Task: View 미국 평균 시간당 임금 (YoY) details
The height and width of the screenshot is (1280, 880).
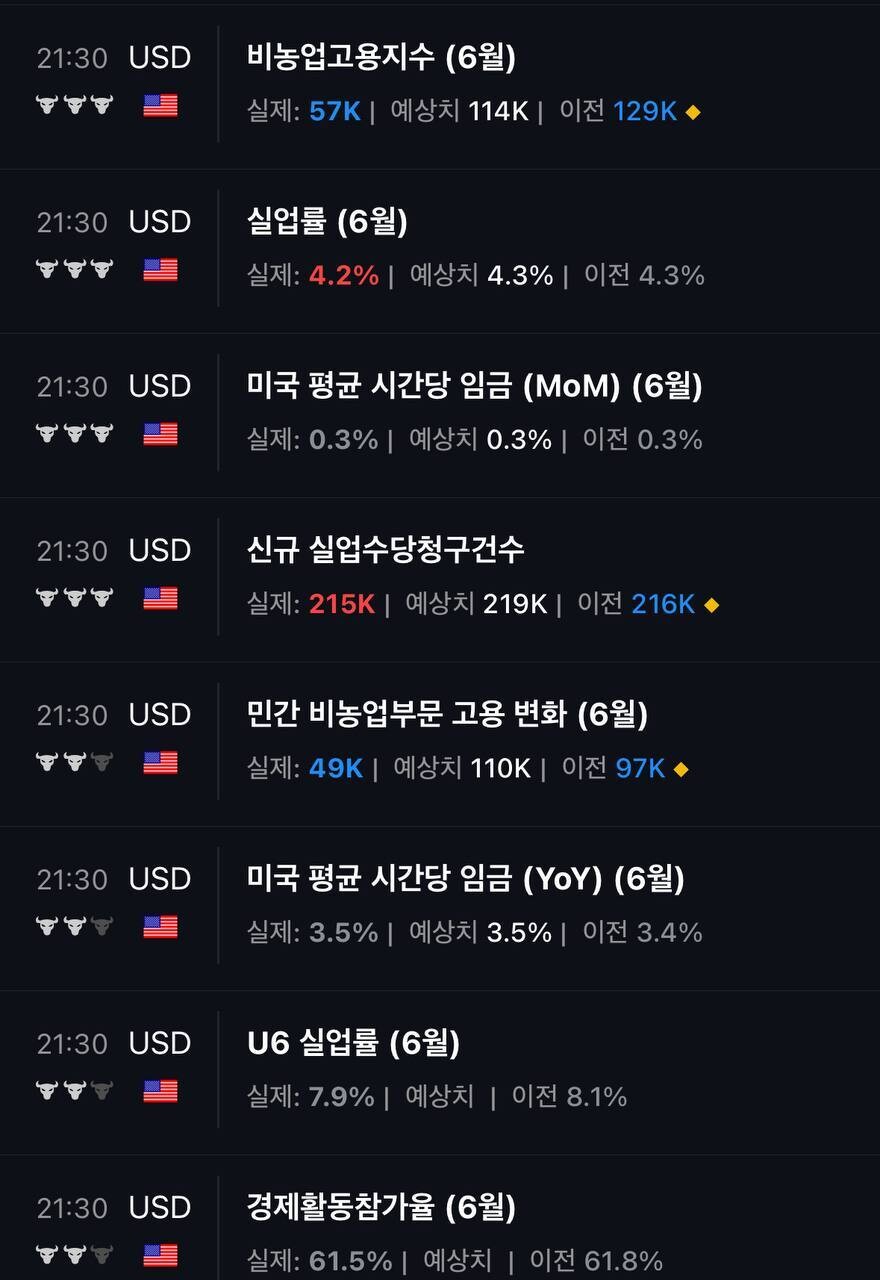Action: (x=440, y=908)
